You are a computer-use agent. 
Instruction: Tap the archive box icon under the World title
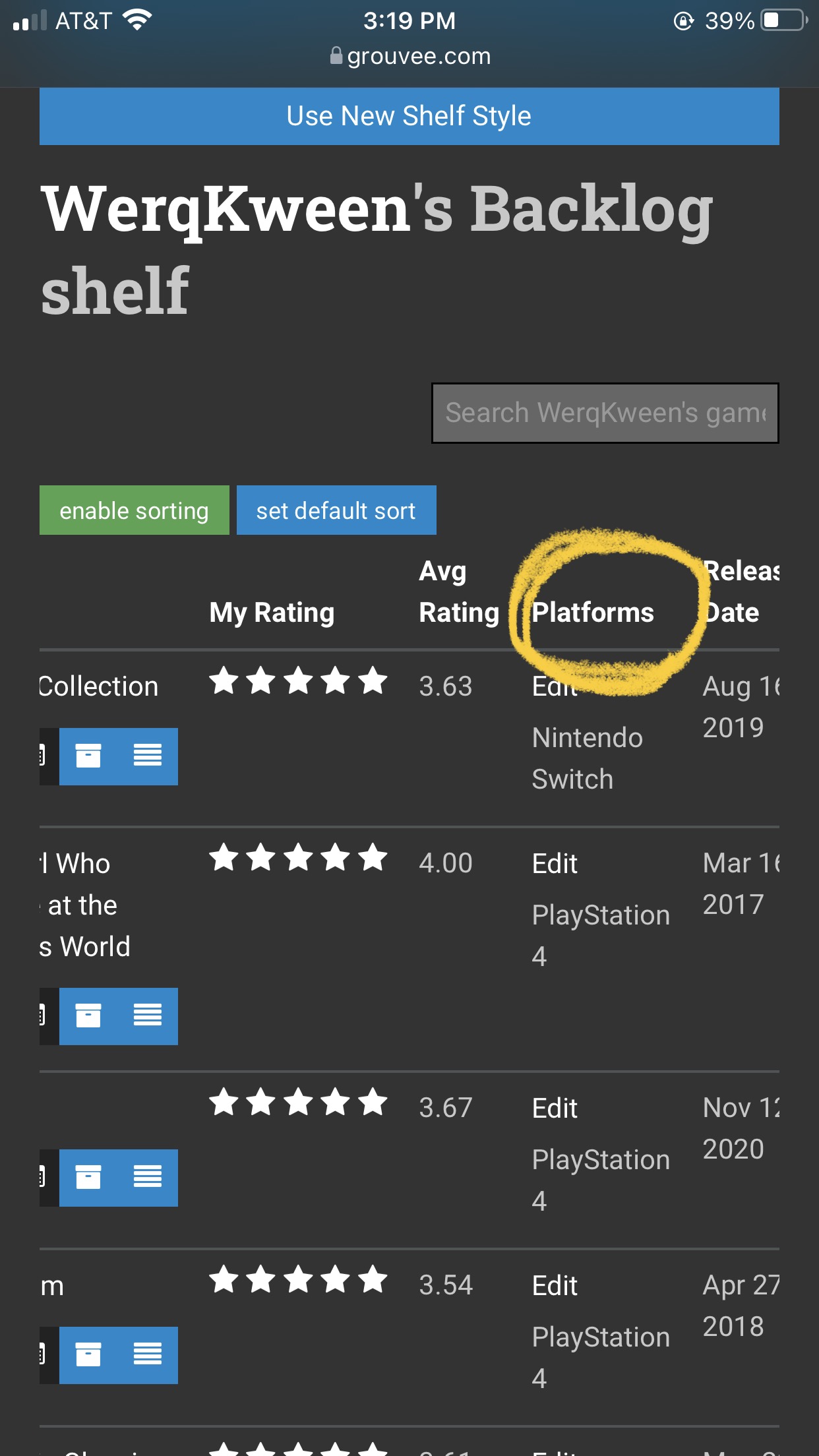[x=88, y=1016]
